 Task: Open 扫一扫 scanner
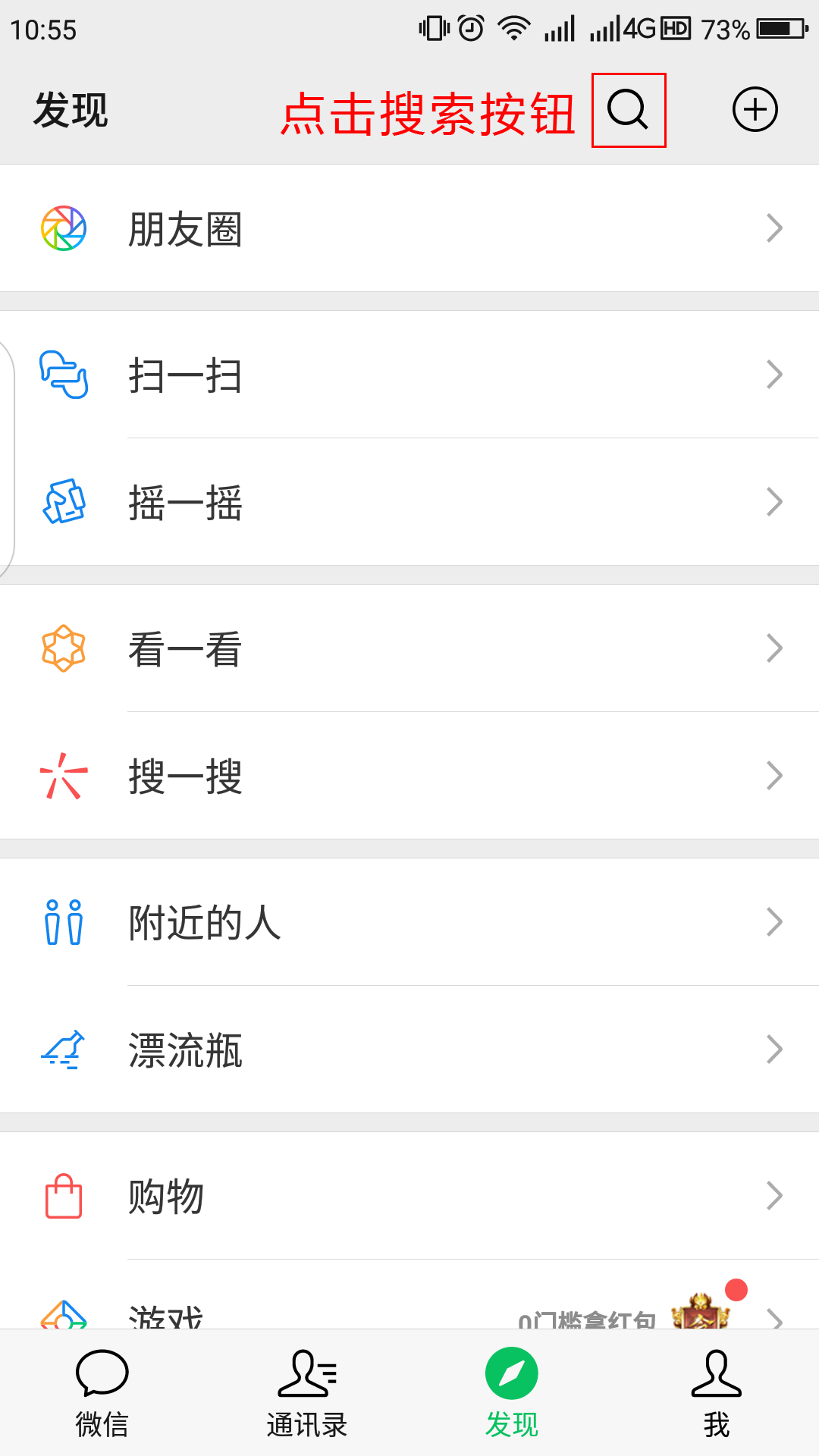pyautogui.click(x=409, y=375)
